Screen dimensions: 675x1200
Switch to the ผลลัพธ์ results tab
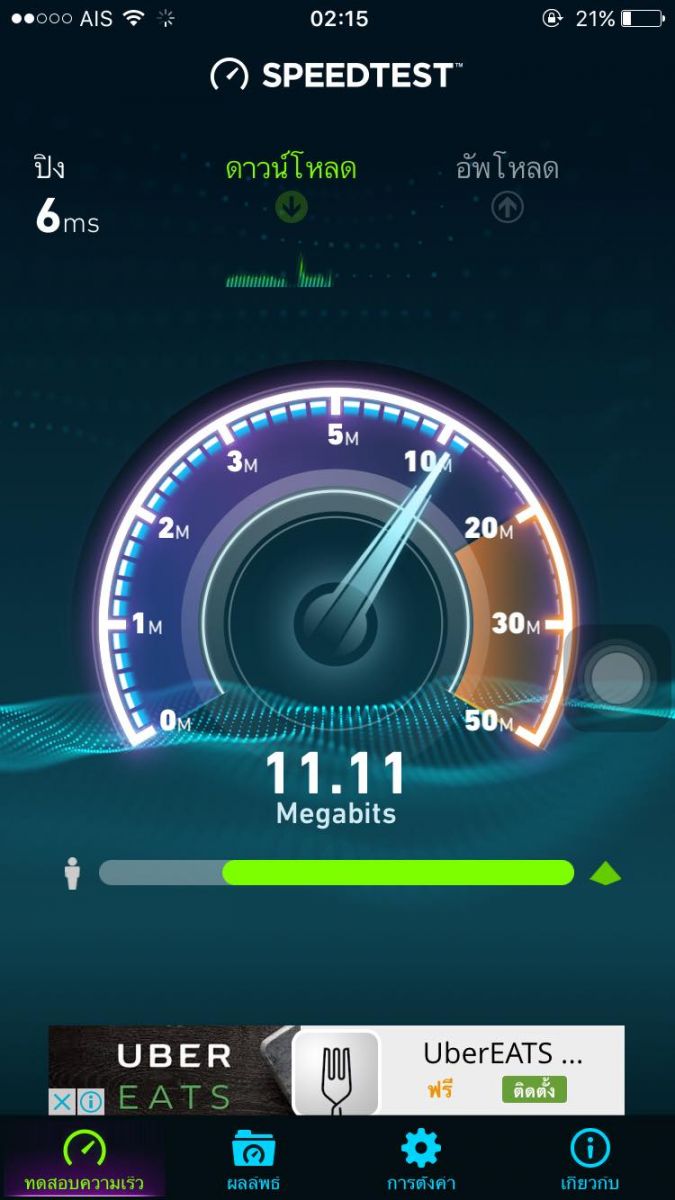coord(252,1160)
